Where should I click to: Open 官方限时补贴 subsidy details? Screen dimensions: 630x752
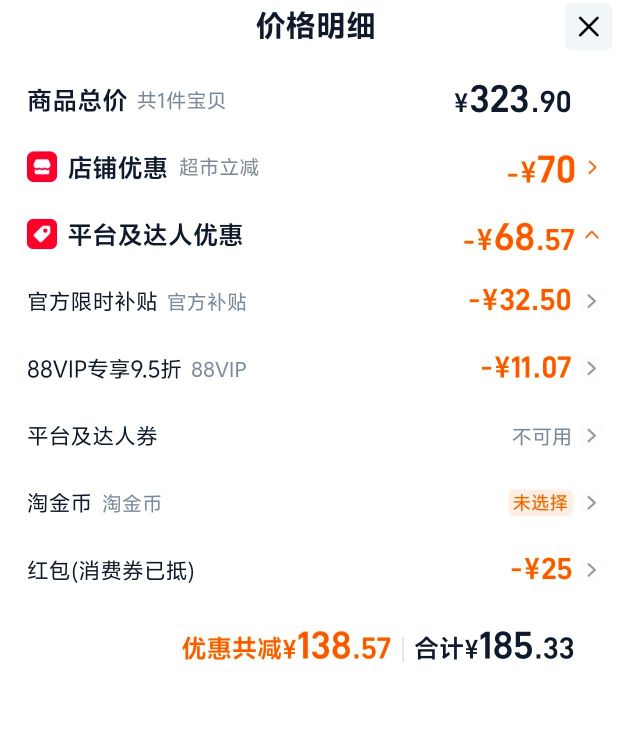315,301
